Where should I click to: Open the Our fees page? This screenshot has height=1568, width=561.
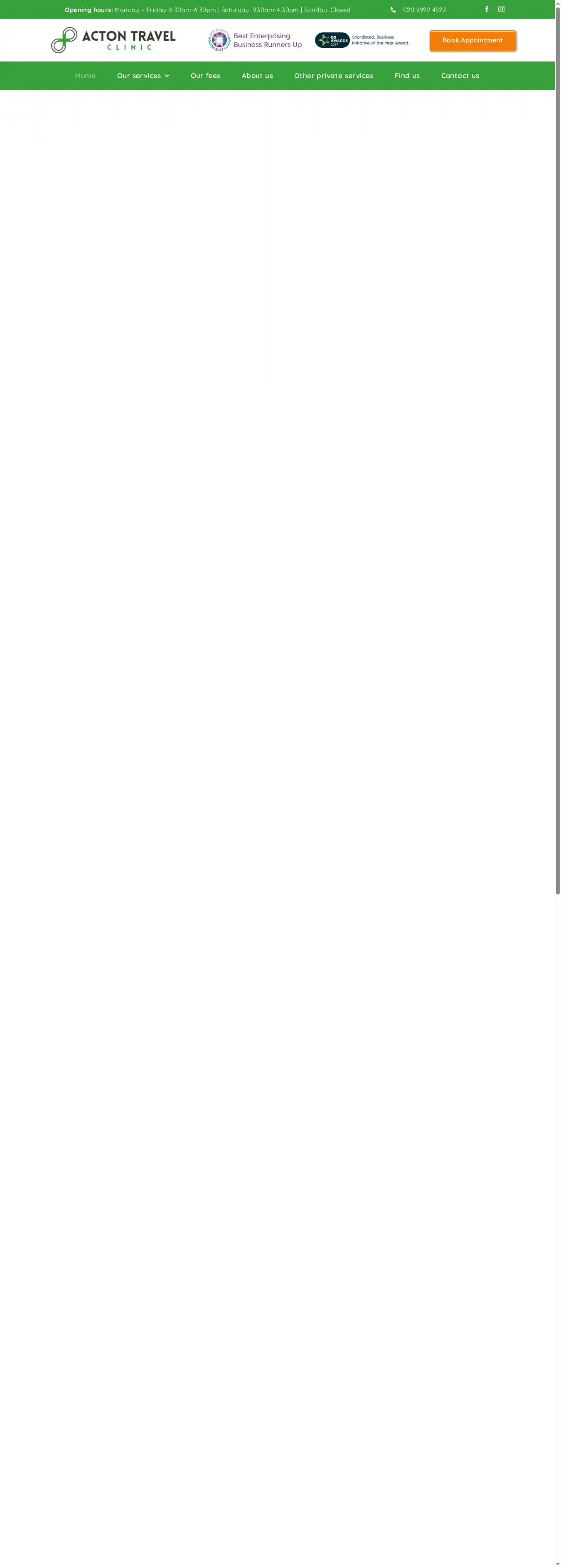pos(205,76)
